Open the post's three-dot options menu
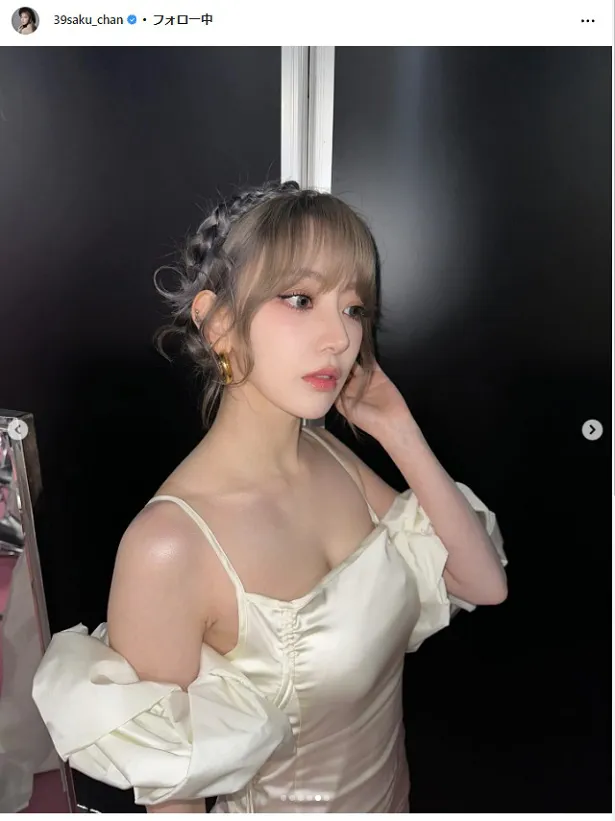The height and width of the screenshot is (821, 615). click(587, 20)
